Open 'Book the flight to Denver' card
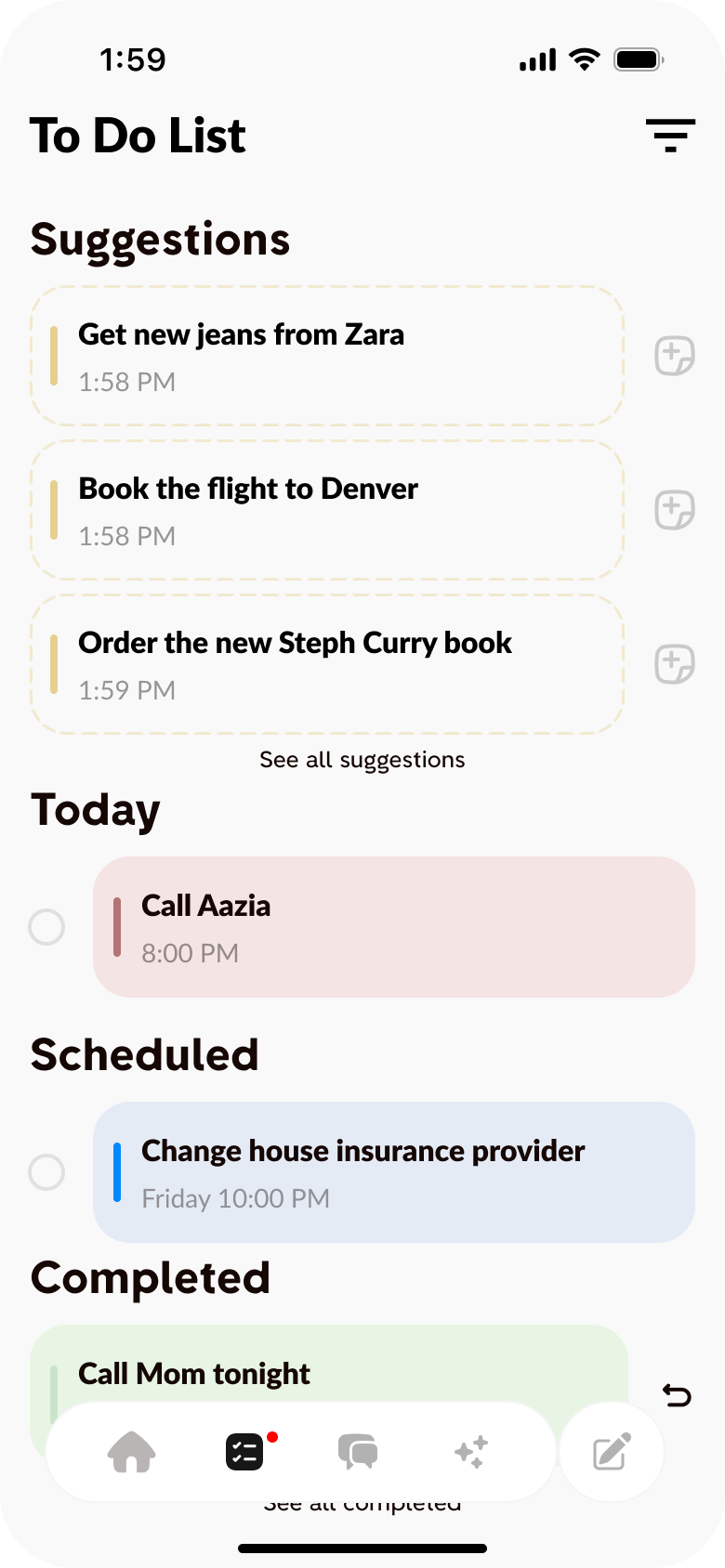 tap(326, 510)
